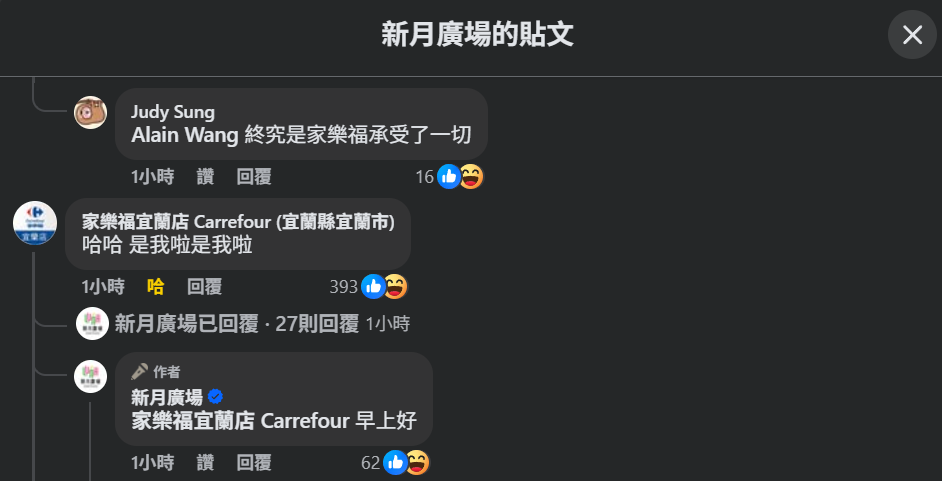The image size is (942, 481).
Task: Like Judy Sung's comment
Action: [x=205, y=177]
